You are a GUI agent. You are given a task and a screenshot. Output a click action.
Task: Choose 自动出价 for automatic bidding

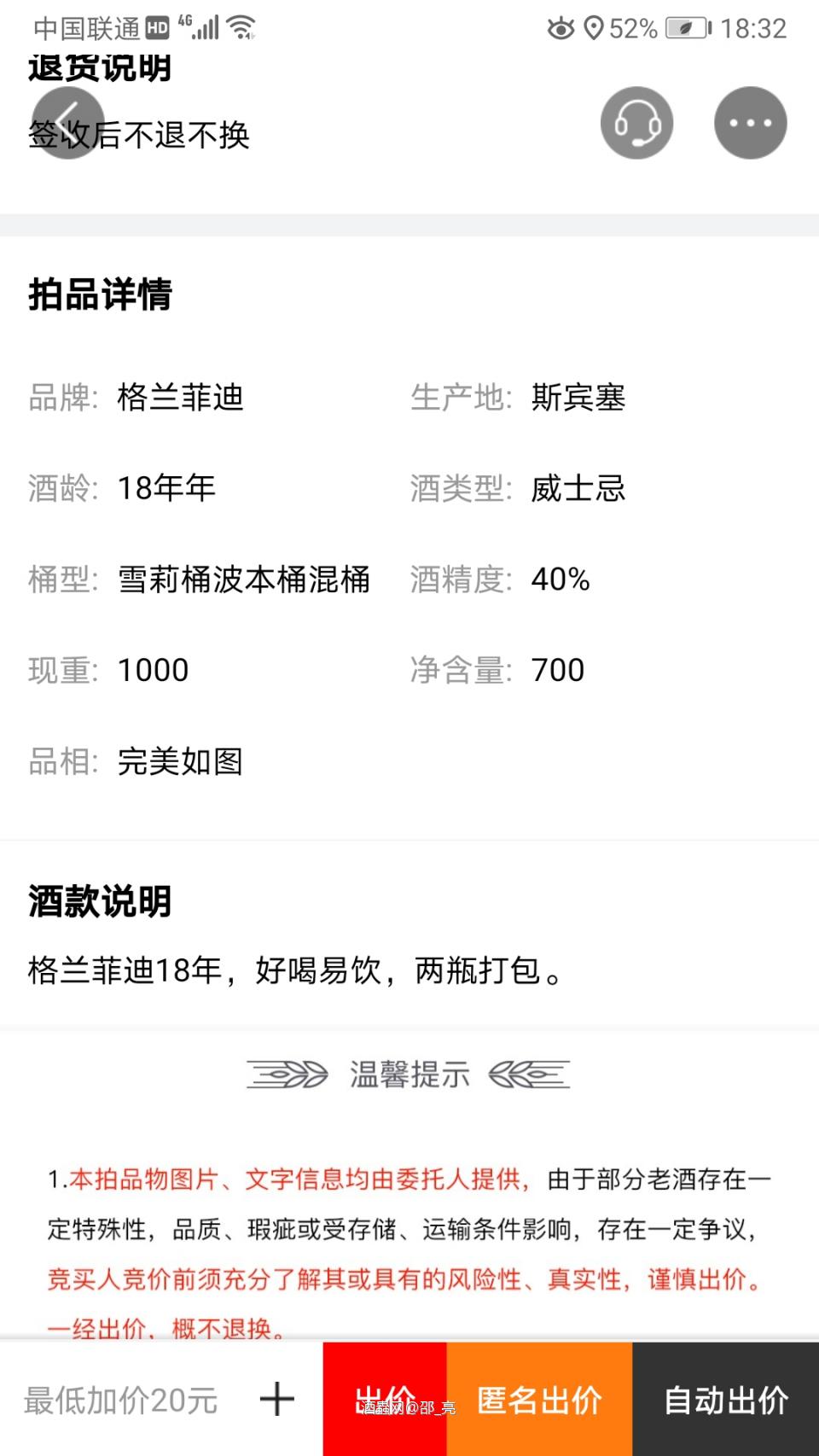tap(725, 1400)
